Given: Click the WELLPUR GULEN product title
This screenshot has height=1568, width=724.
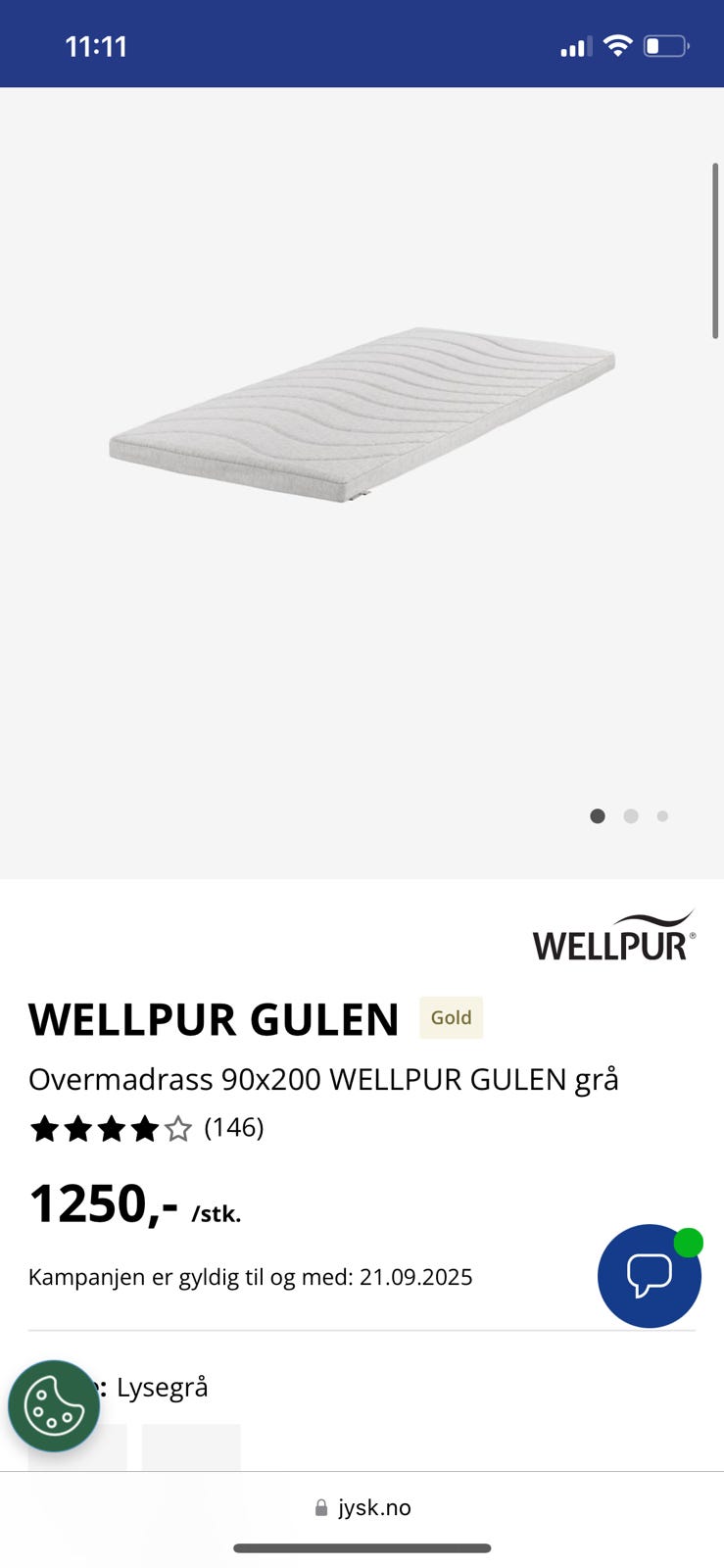Looking at the screenshot, I should [x=212, y=1019].
